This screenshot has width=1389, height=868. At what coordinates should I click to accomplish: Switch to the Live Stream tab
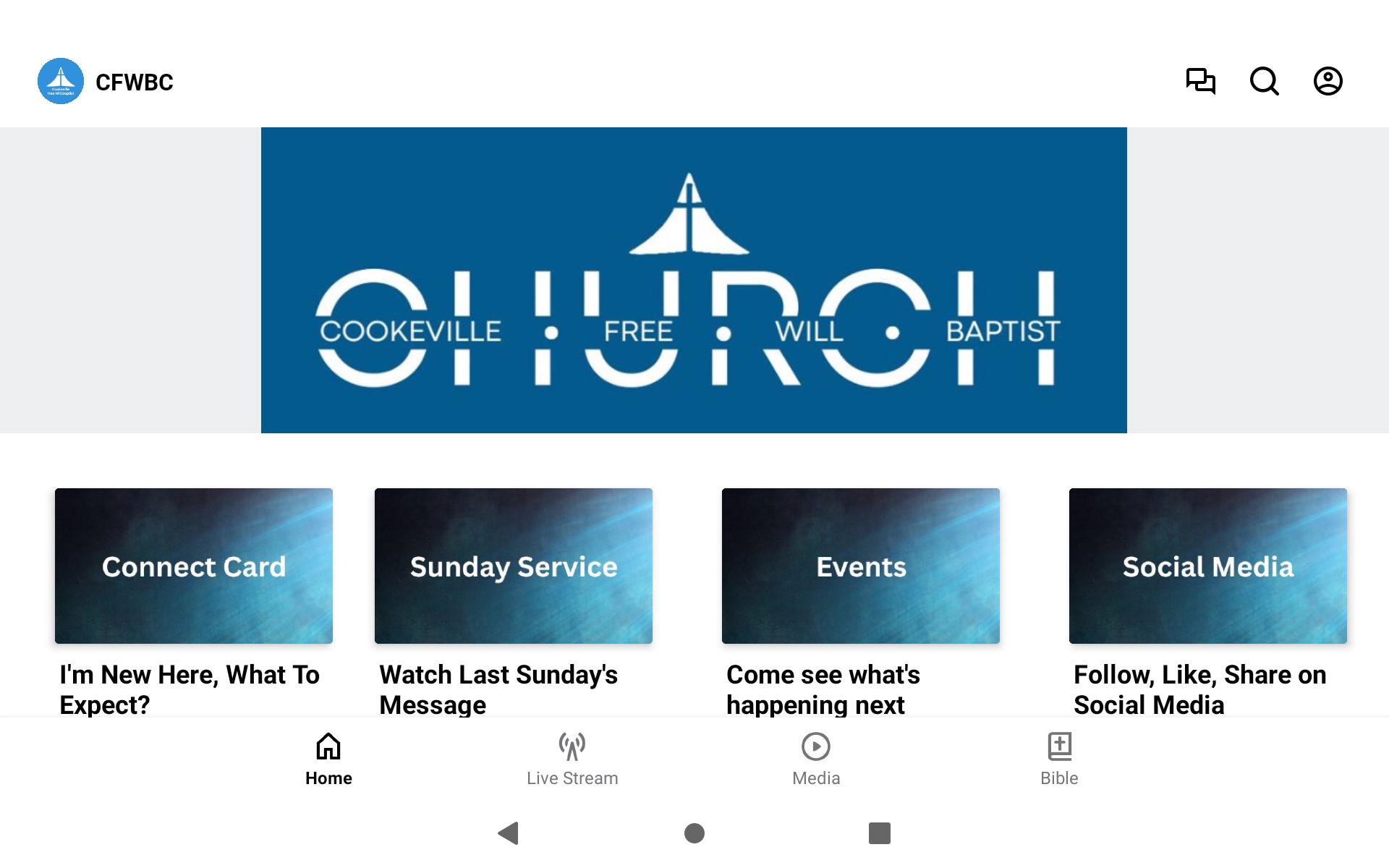tap(572, 758)
